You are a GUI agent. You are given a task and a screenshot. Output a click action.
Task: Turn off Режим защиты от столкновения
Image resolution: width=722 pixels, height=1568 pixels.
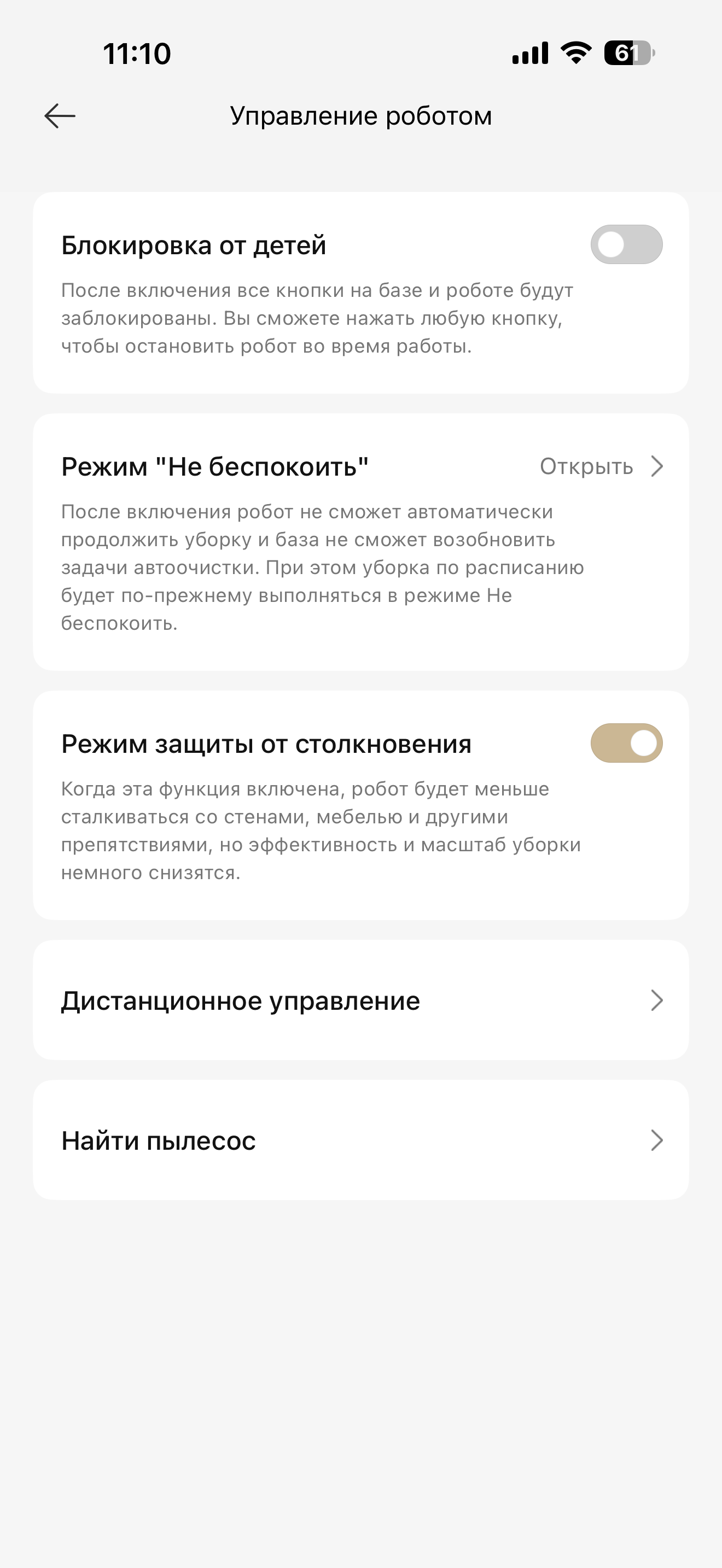626,743
